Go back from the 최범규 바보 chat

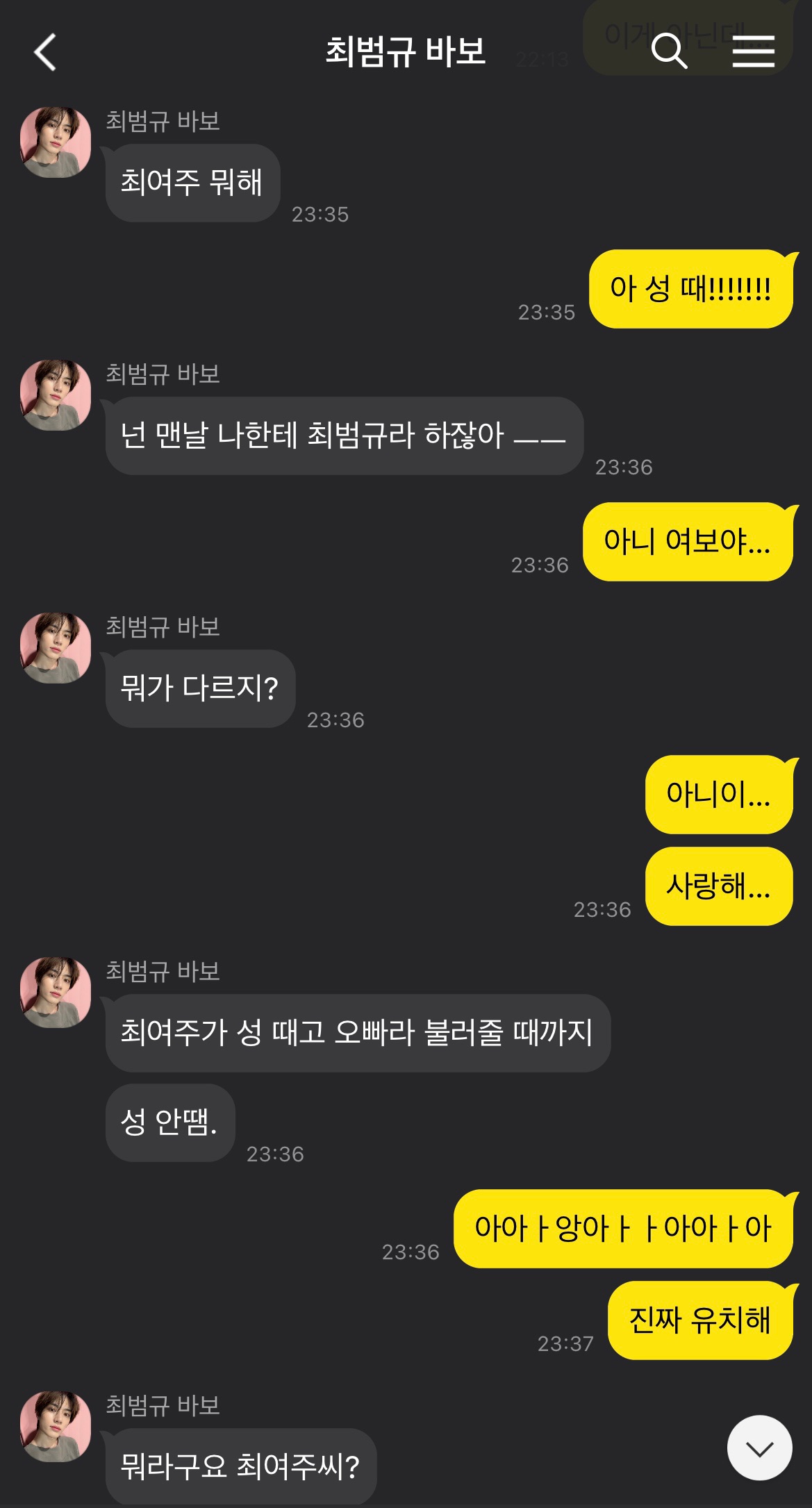(45, 52)
